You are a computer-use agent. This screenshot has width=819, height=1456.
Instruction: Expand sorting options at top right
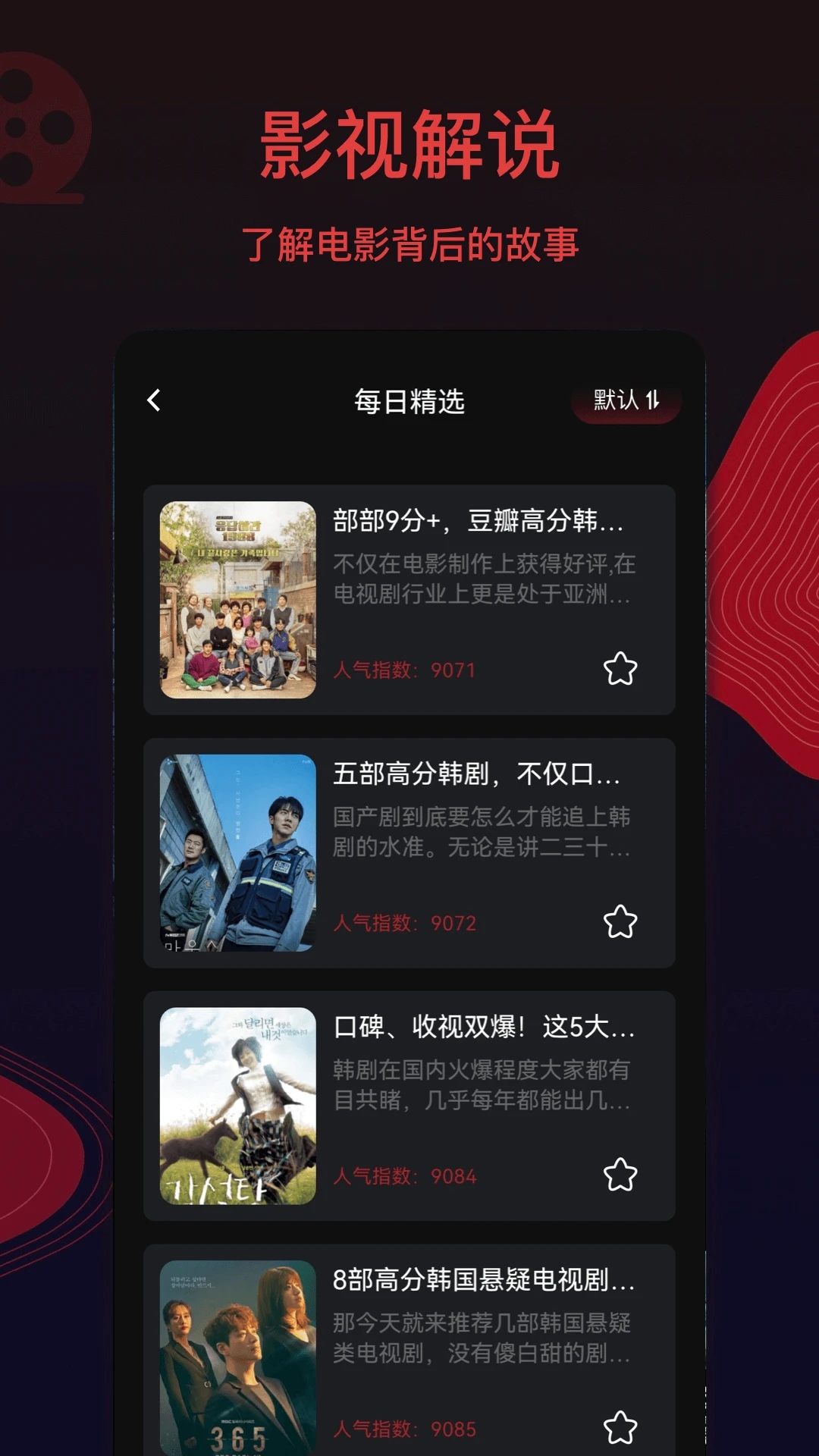click(x=624, y=398)
